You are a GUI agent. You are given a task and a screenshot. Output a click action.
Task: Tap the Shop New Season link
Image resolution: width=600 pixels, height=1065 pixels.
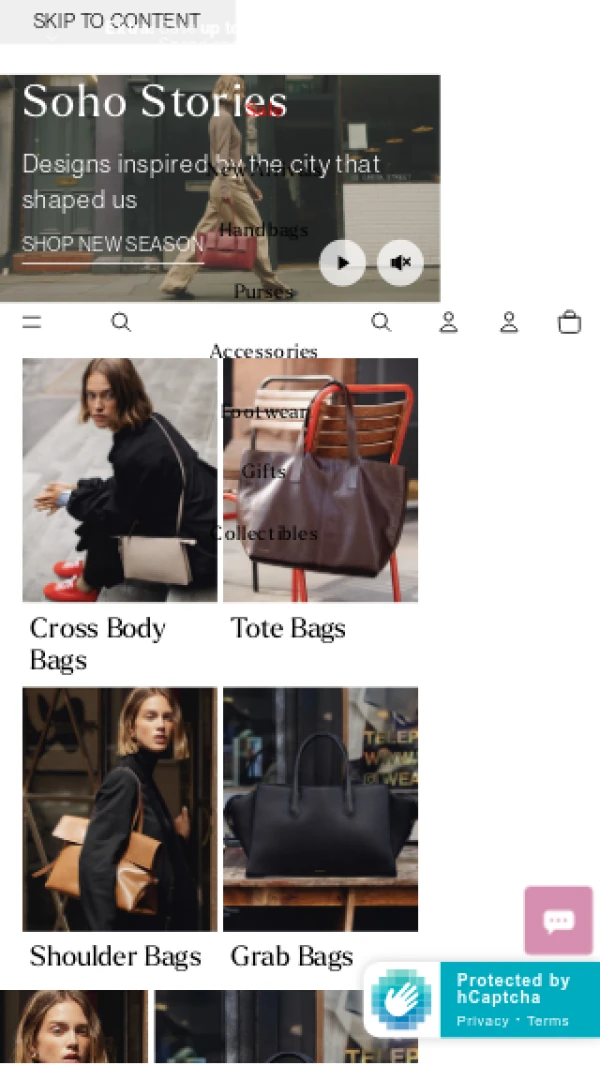coord(113,244)
